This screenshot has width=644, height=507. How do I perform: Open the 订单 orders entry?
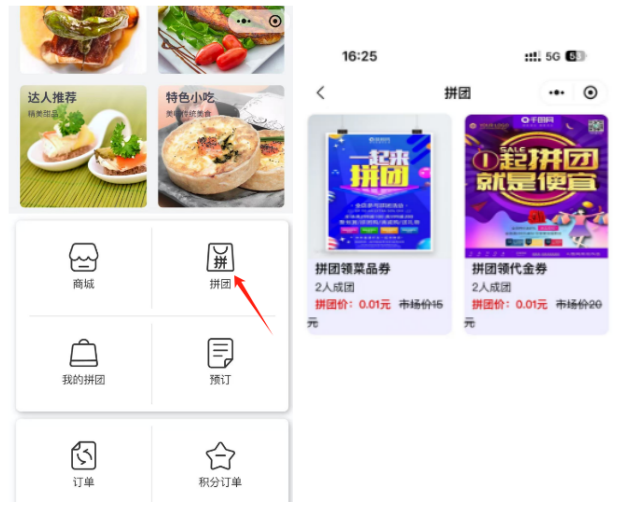[83, 465]
